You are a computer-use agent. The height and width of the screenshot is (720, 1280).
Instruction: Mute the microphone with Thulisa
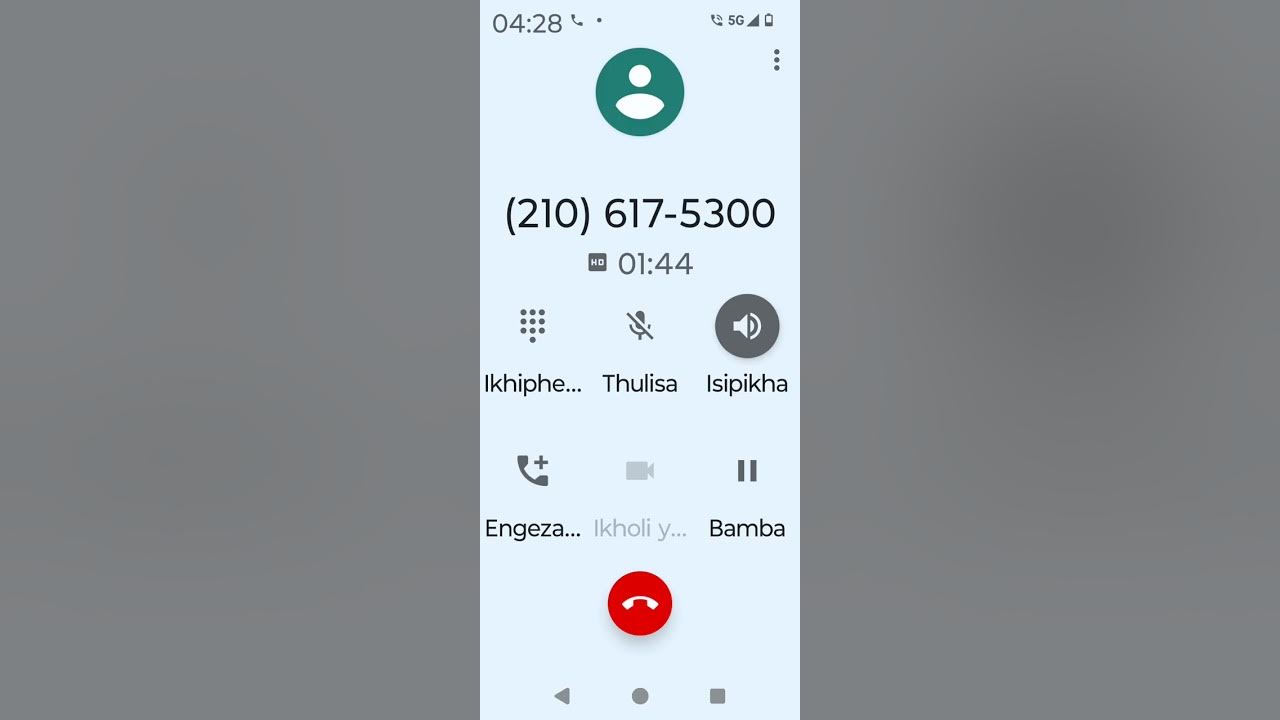[x=640, y=326]
